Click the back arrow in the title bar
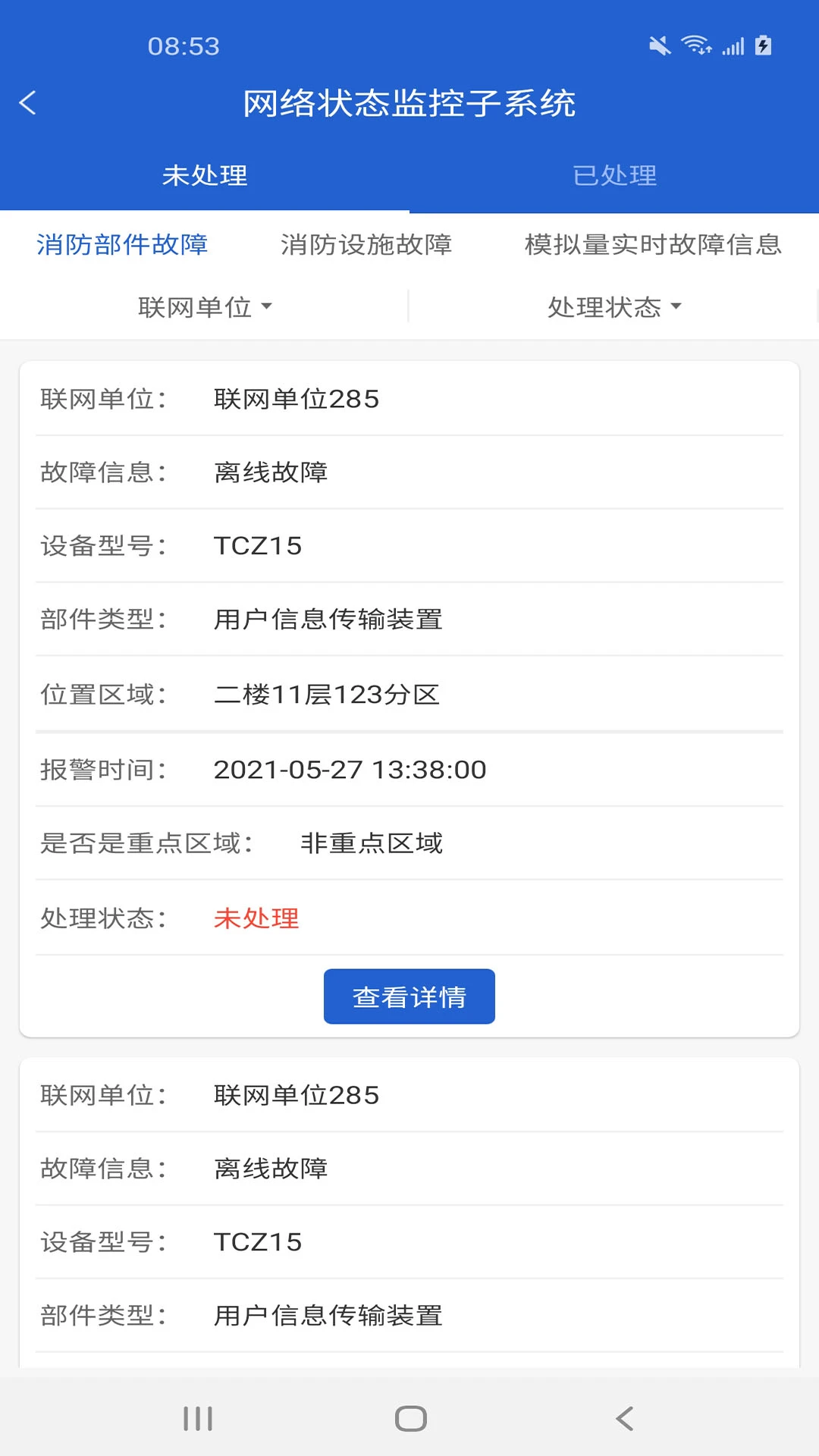Screen dimensions: 819x1456 tap(28, 103)
